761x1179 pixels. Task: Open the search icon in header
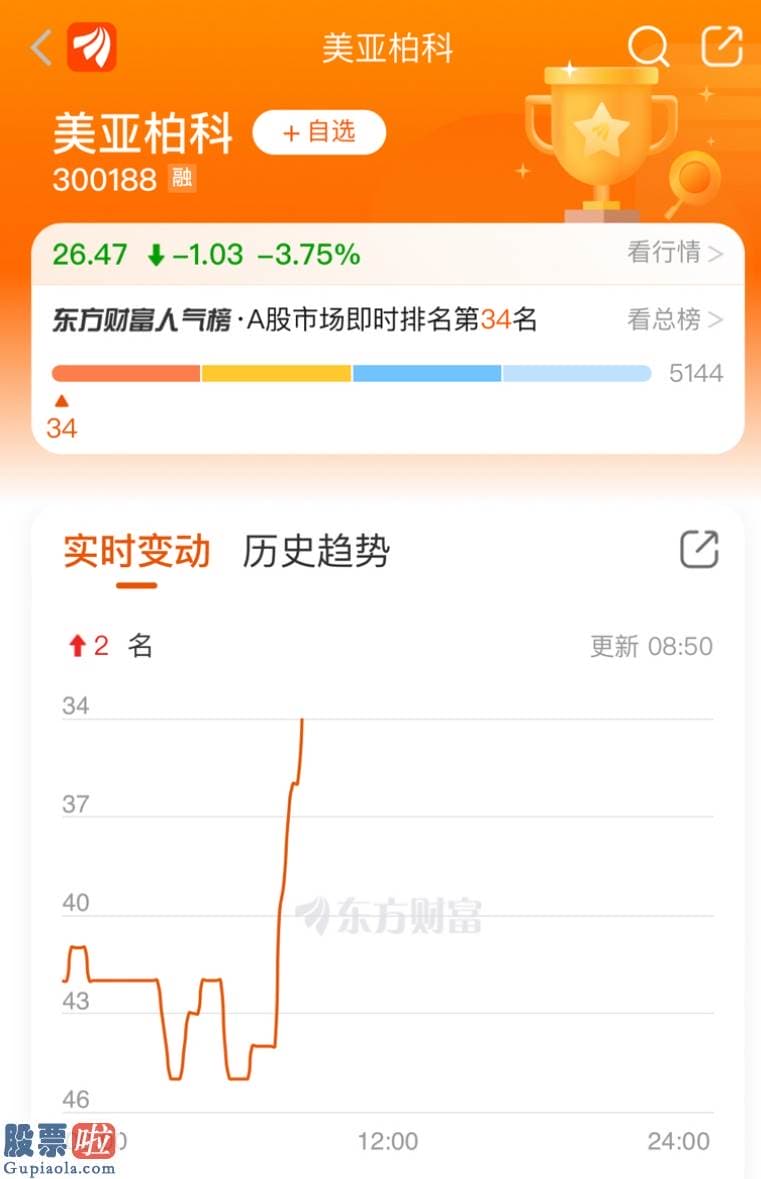(648, 47)
